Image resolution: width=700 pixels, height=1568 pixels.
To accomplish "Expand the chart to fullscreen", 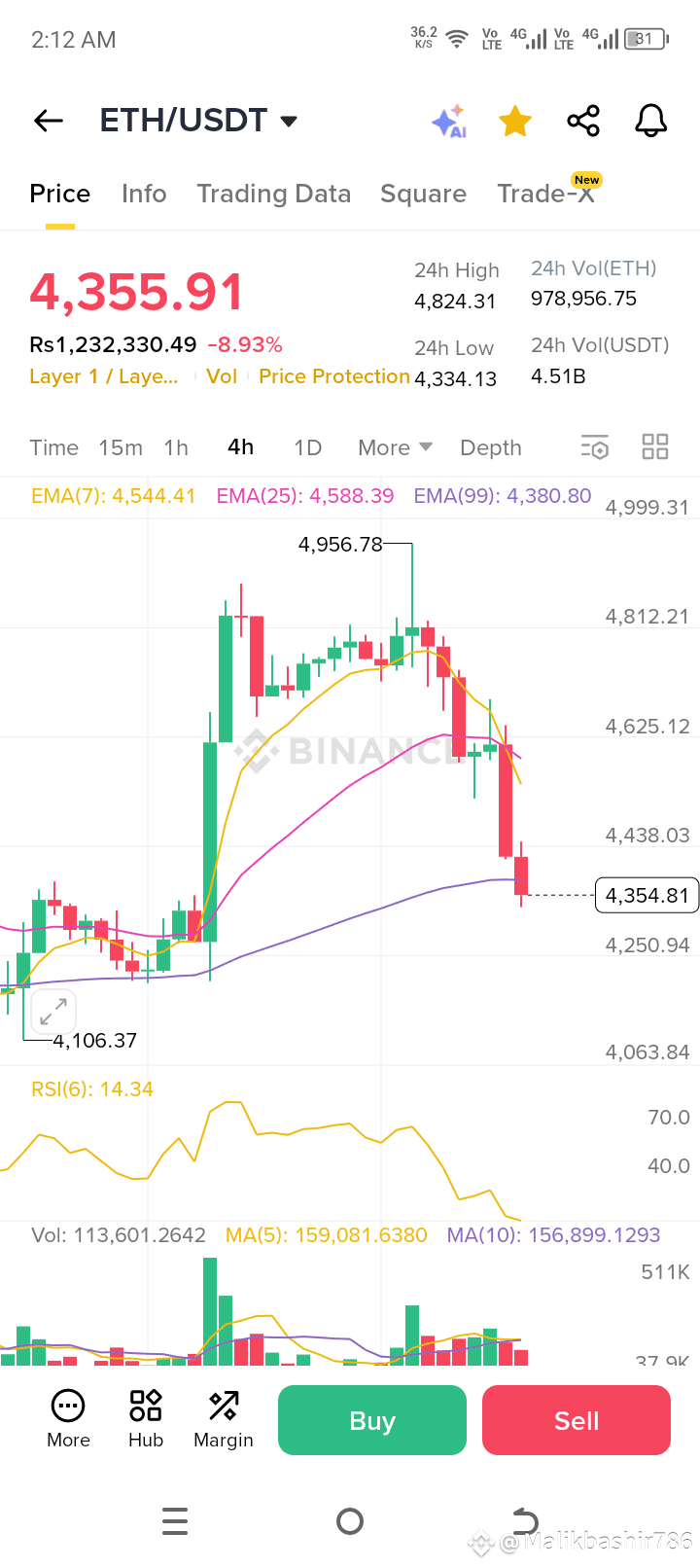I will (x=53, y=1012).
